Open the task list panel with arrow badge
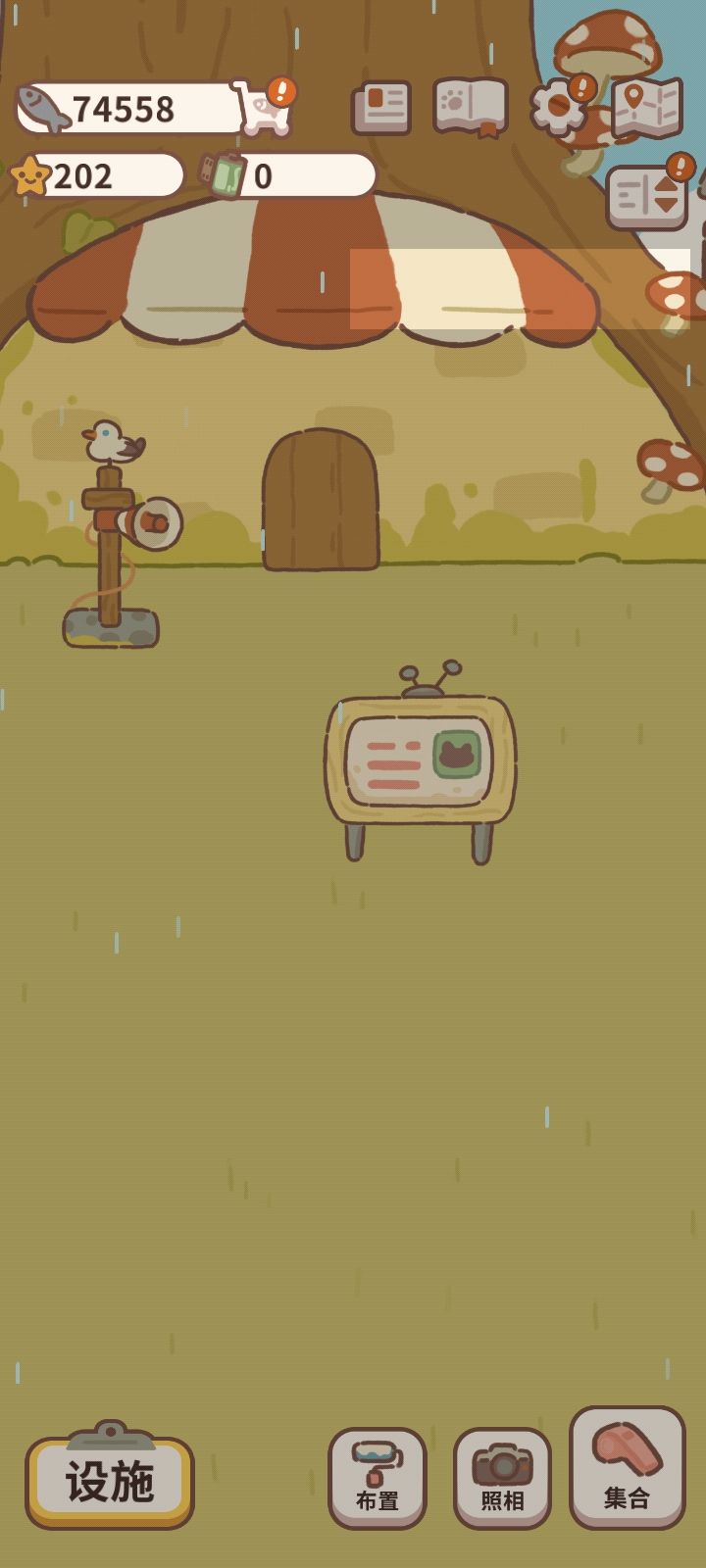The image size is (706, 1568). (x=646, y=194)
